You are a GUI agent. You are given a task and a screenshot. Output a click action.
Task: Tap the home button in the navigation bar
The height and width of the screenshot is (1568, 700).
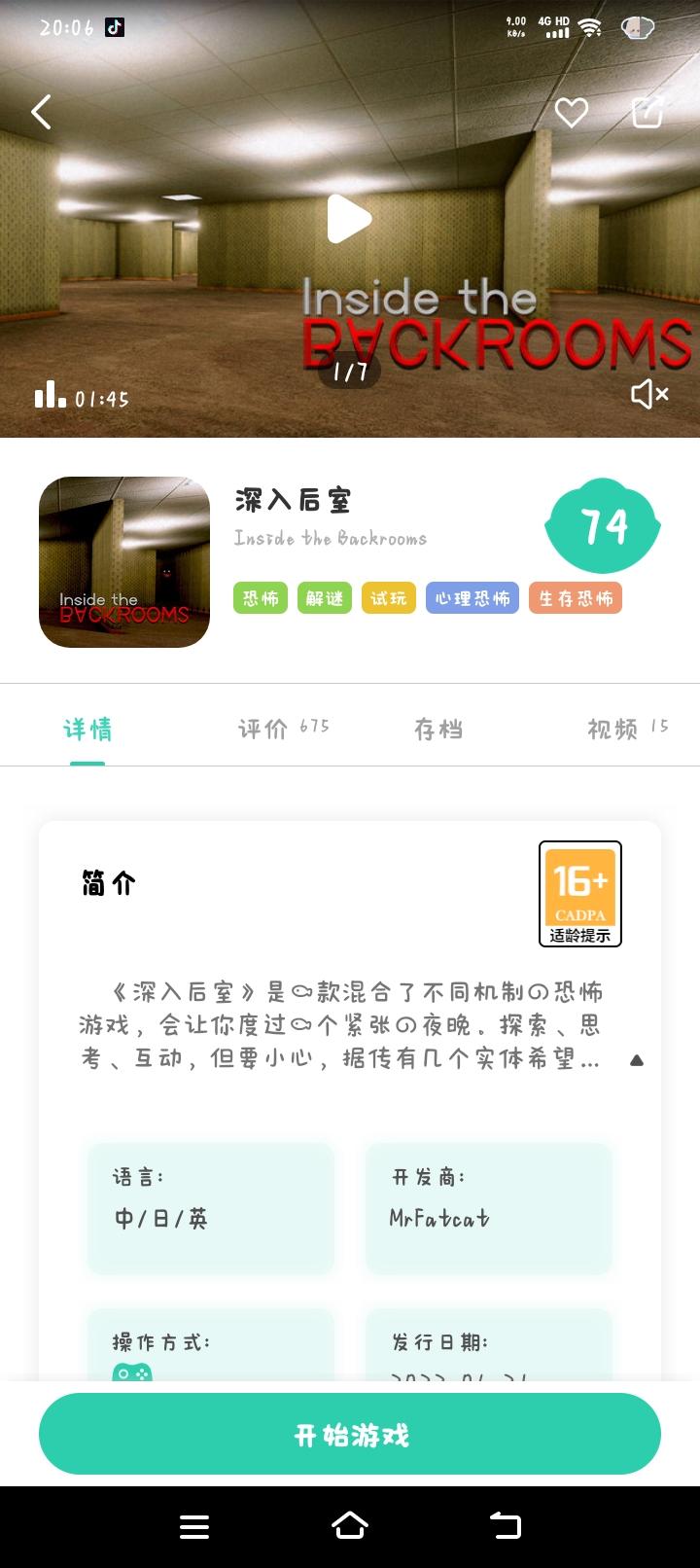click(350, 1525)
